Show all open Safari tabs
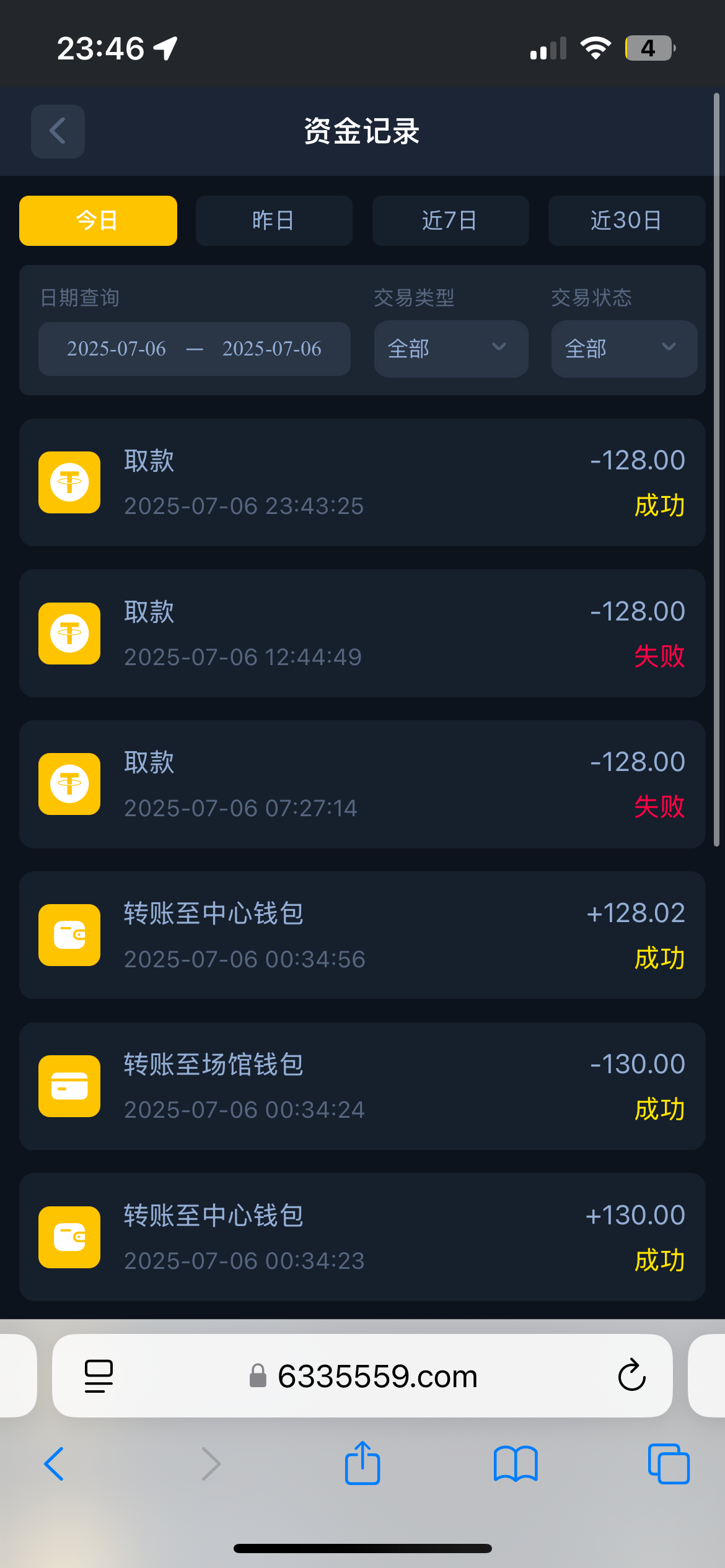This screenshot has height=1568, width=725. coord(668,1464)
